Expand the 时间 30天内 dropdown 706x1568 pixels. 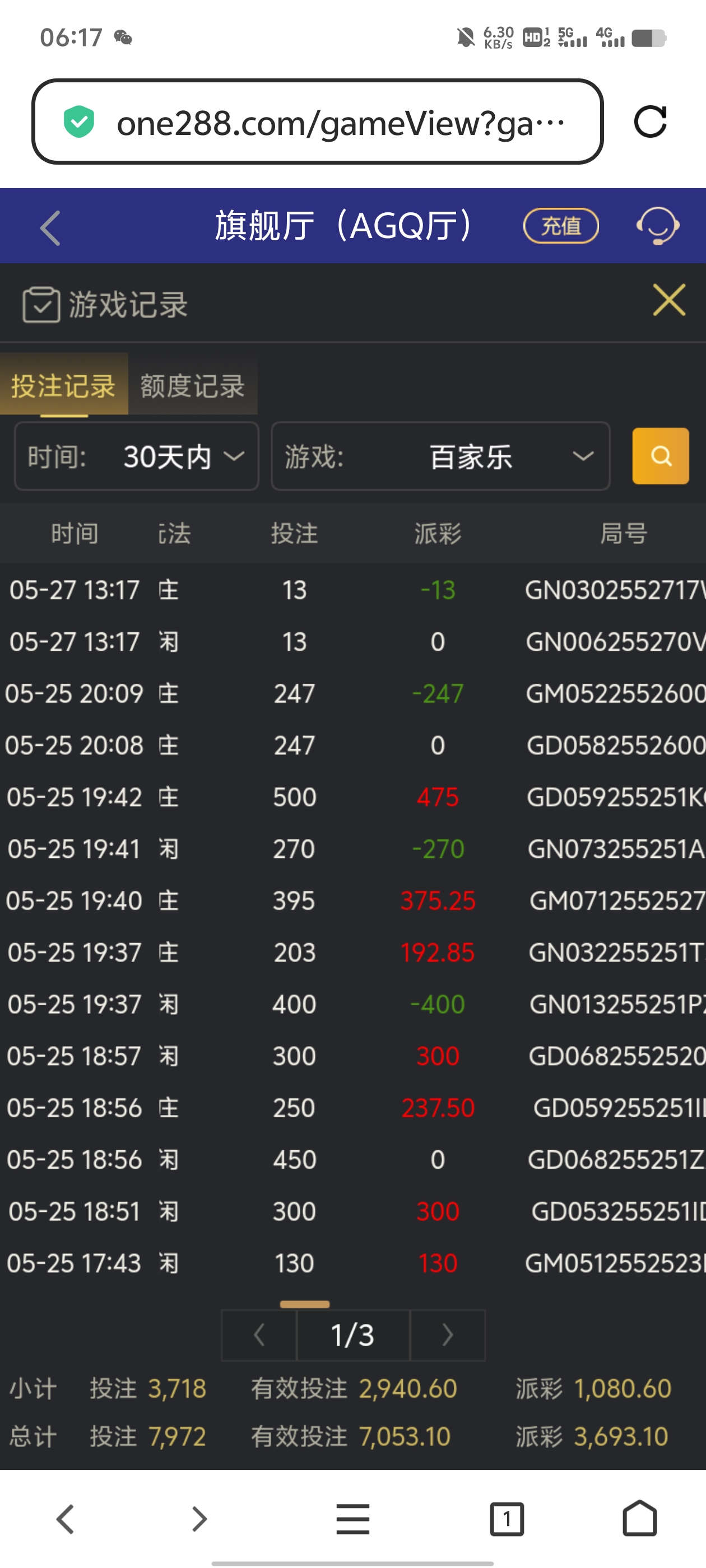(x=137, y=456)
